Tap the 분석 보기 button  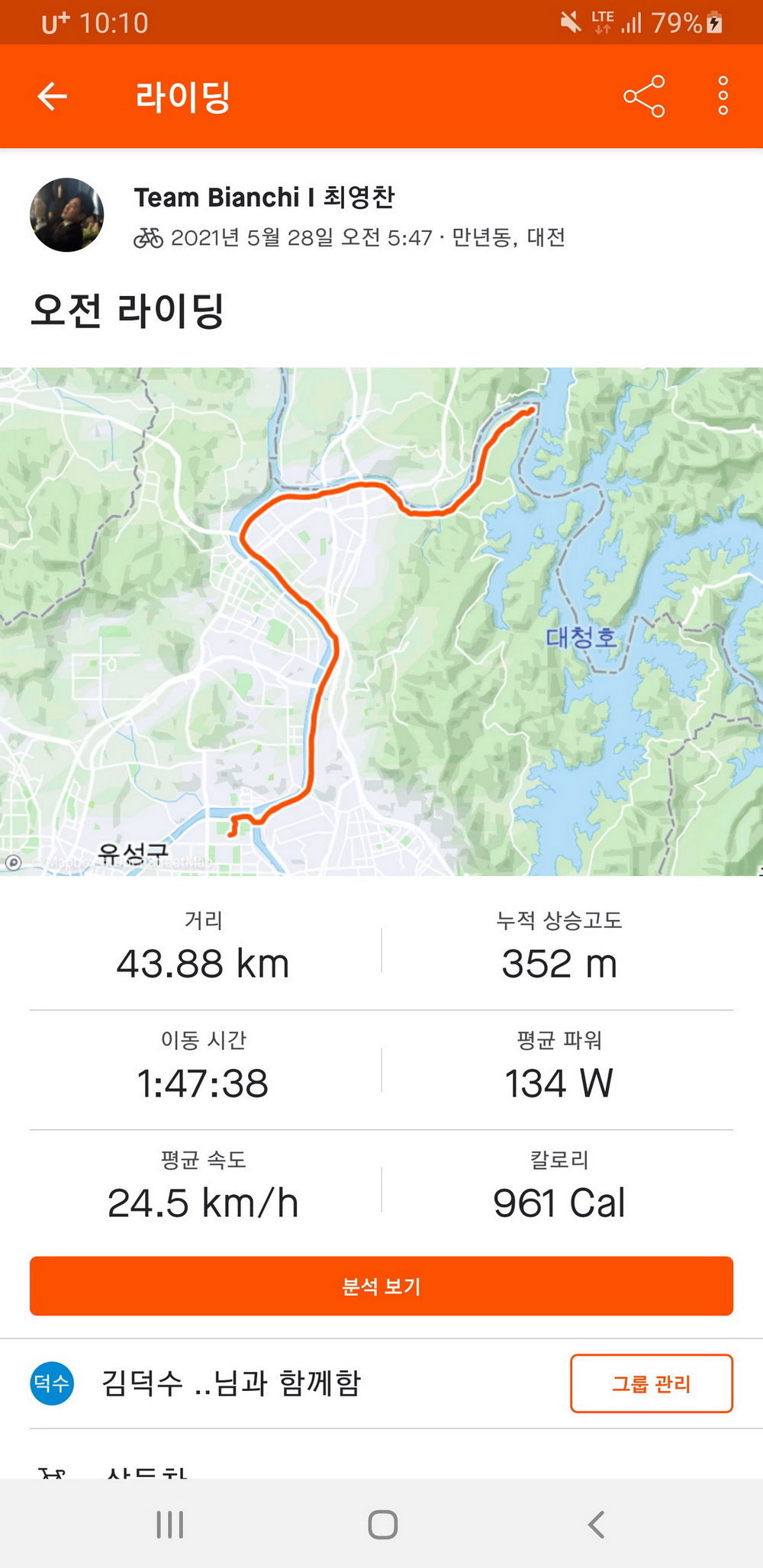[x=381, y=1286]
